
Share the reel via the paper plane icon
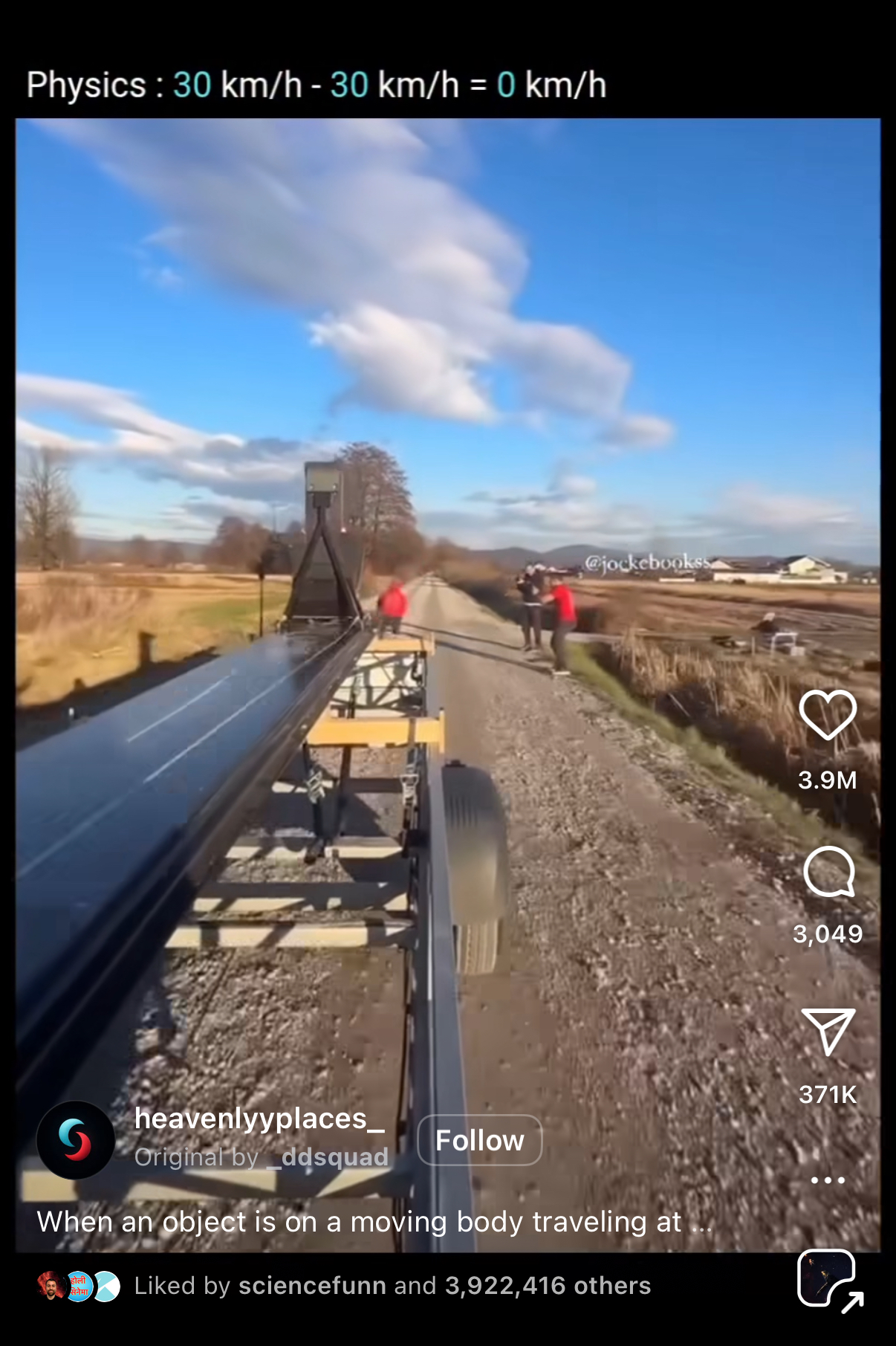(x=828, y=1032)
